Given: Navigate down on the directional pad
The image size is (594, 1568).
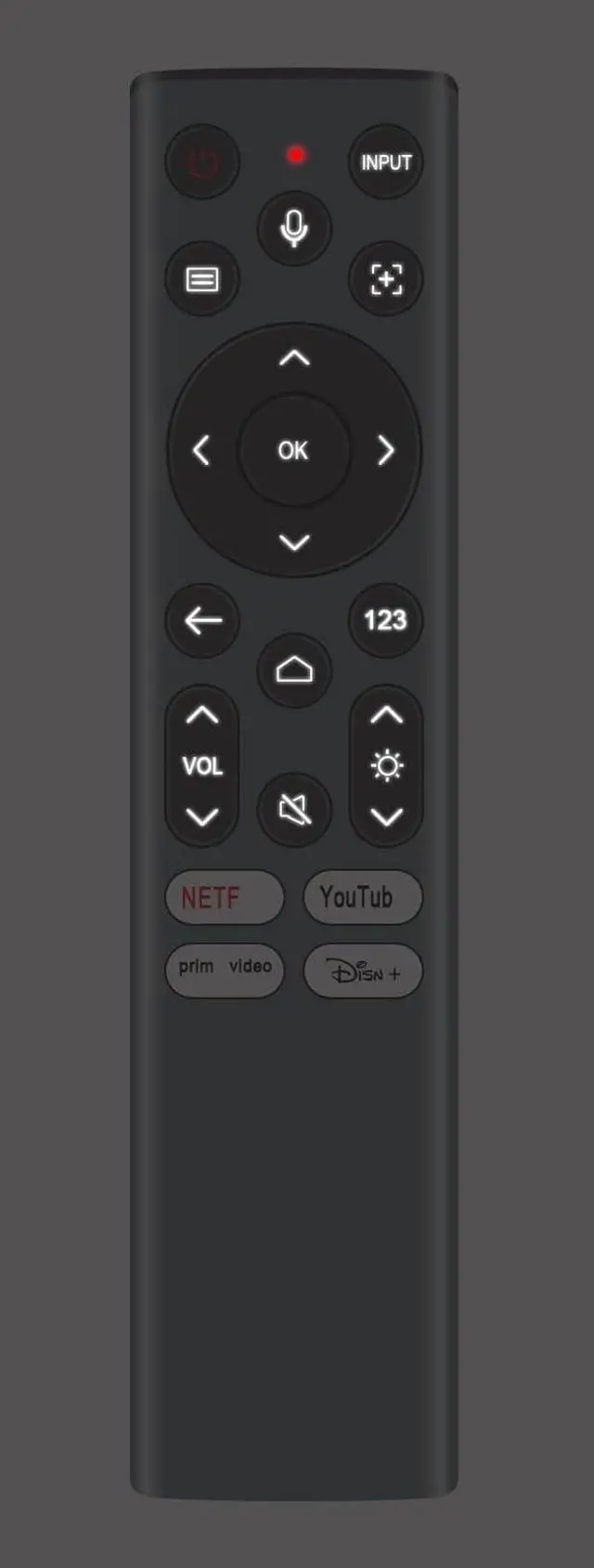Looking at the screenshot, I should [x=294, y=543].
